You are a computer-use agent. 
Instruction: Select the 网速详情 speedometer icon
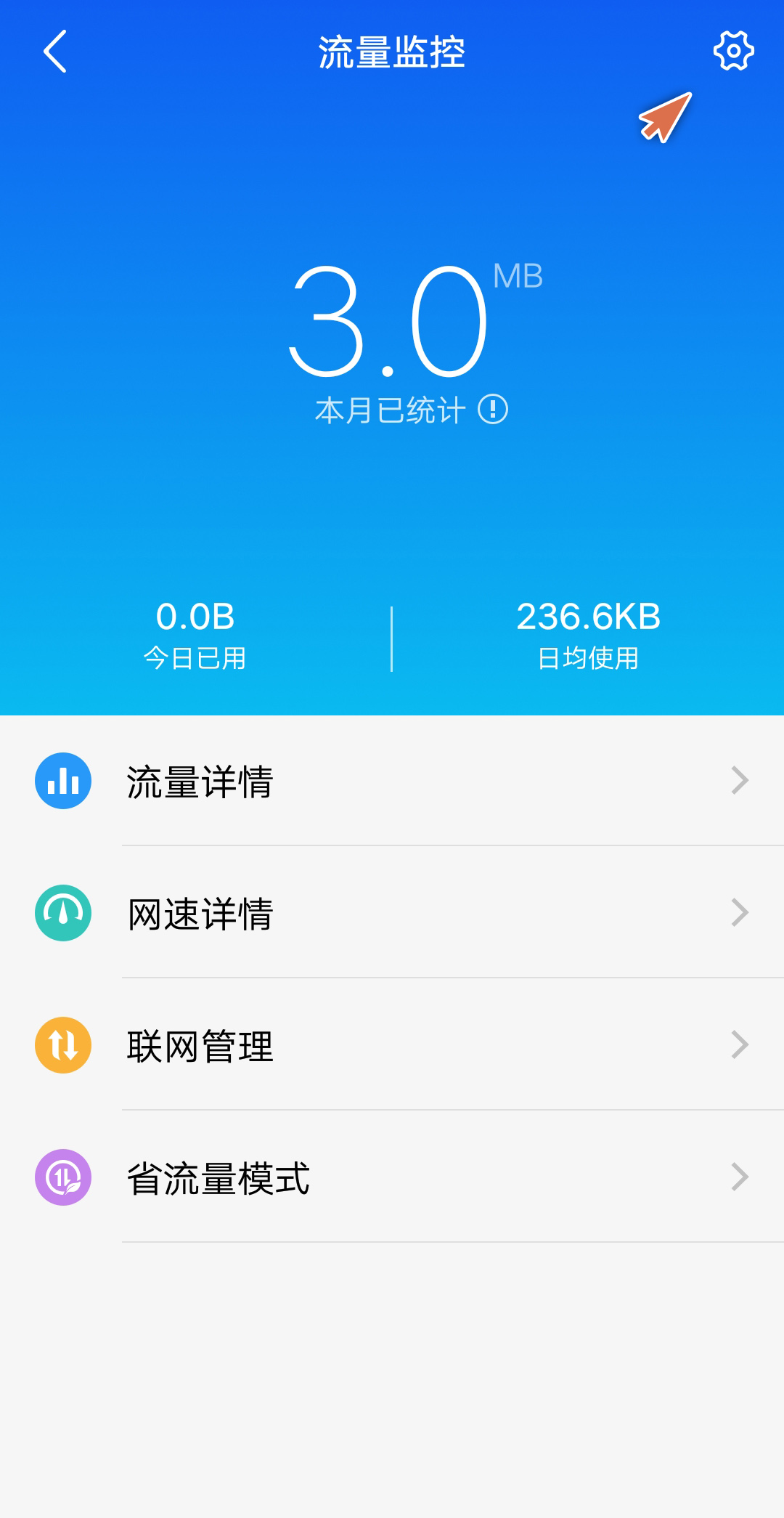point(62,912)
